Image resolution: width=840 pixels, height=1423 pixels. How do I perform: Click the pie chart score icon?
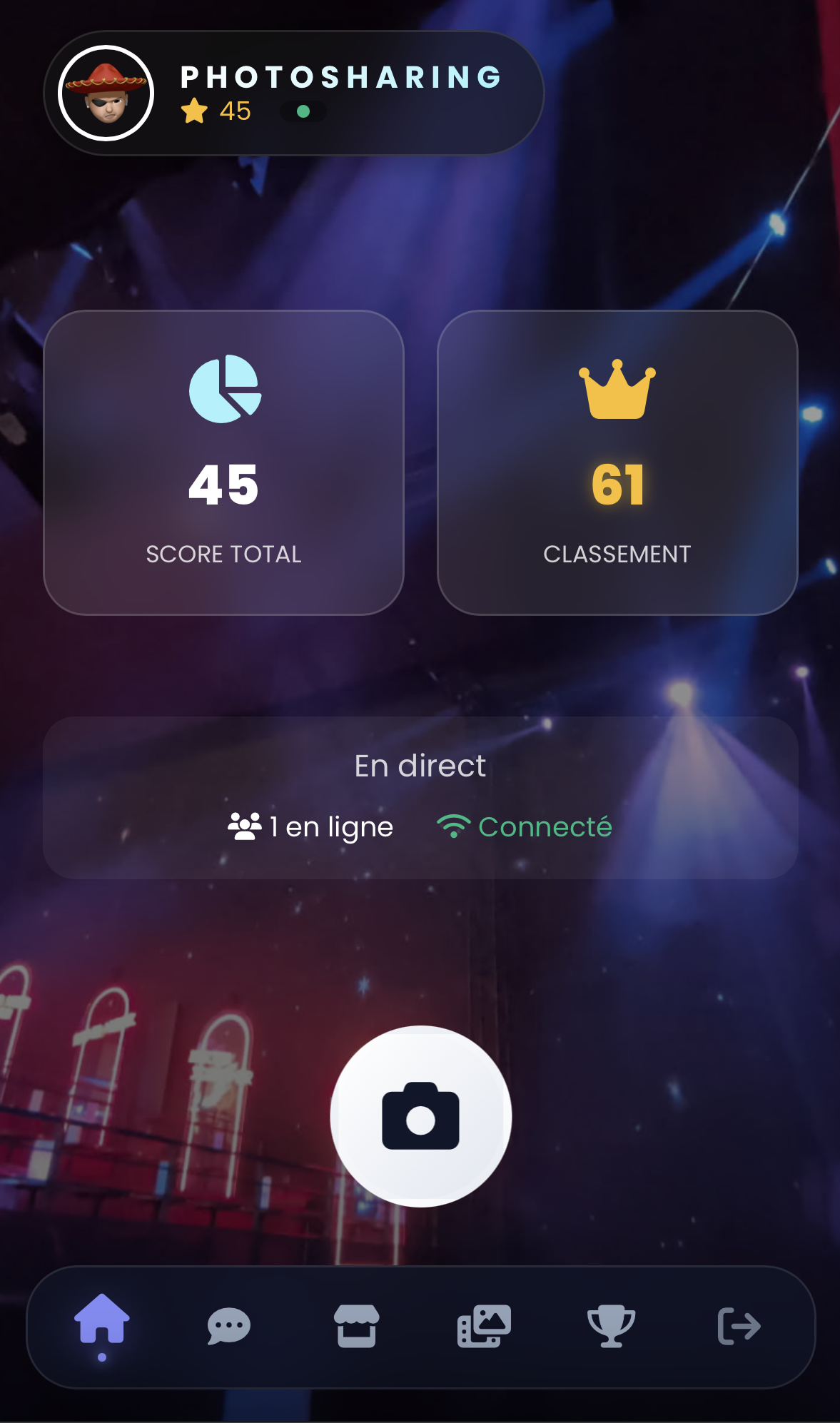pos(224,389)
